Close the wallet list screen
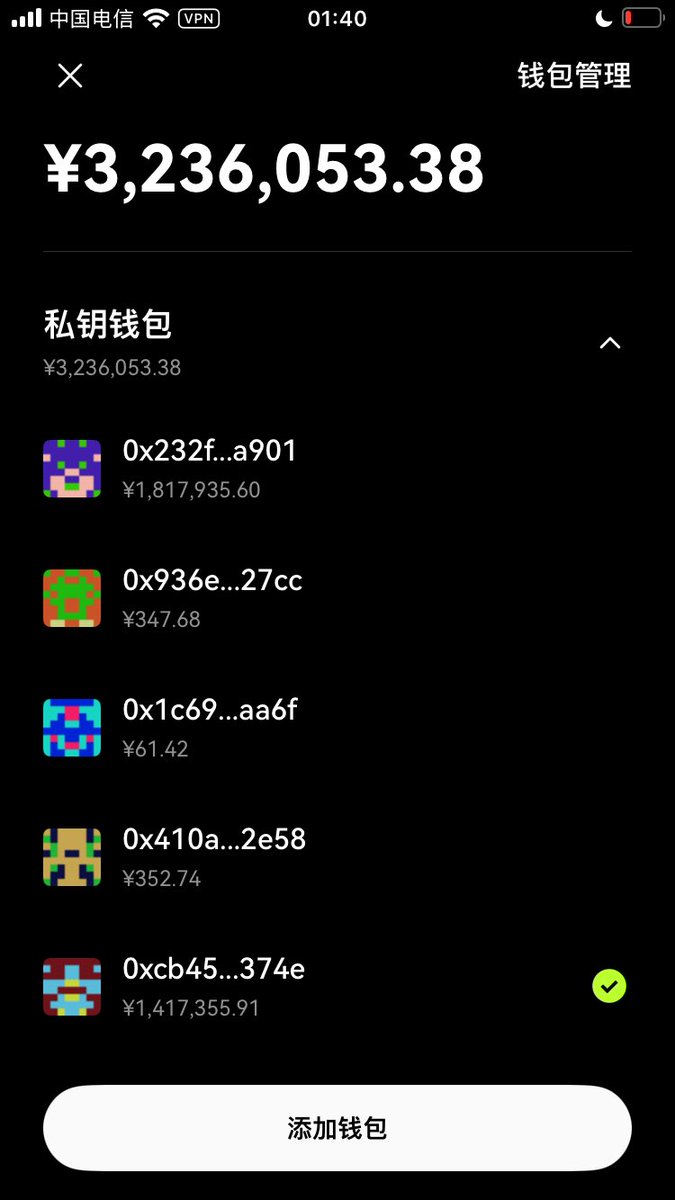 [70, 76]
